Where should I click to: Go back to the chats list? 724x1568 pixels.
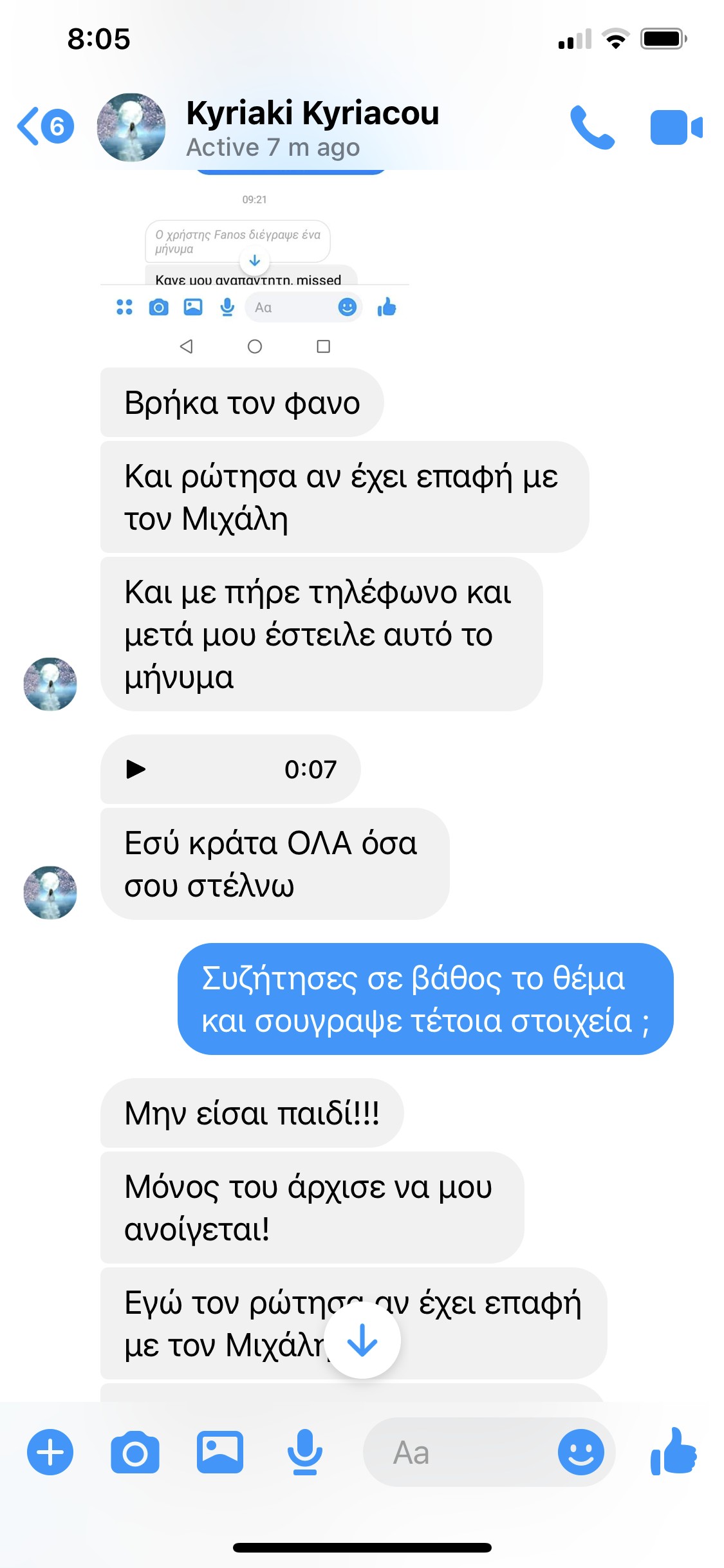tap(44, 126)
